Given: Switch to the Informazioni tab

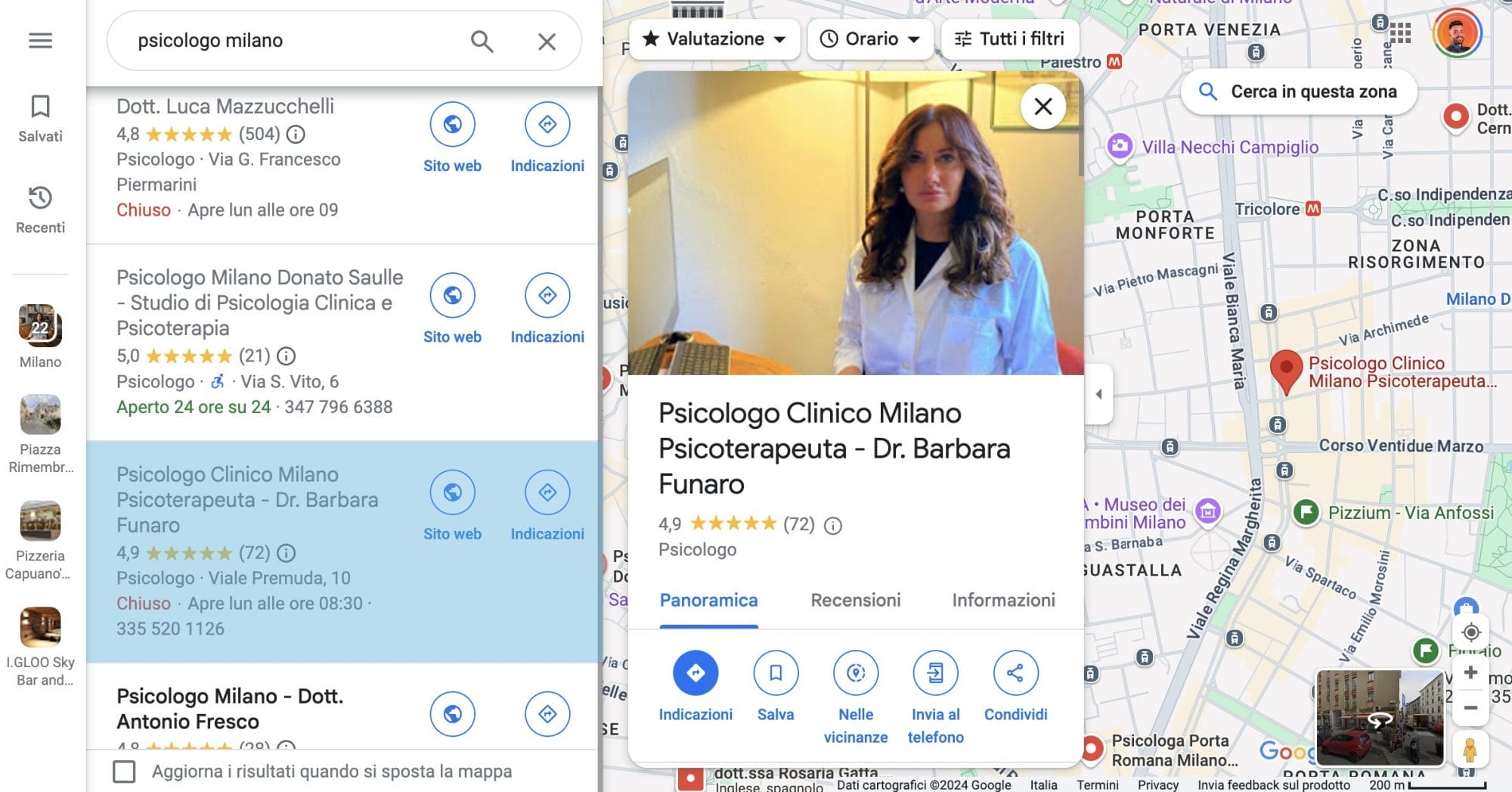Looking at the screenshot, I should tap(1003, 600).
